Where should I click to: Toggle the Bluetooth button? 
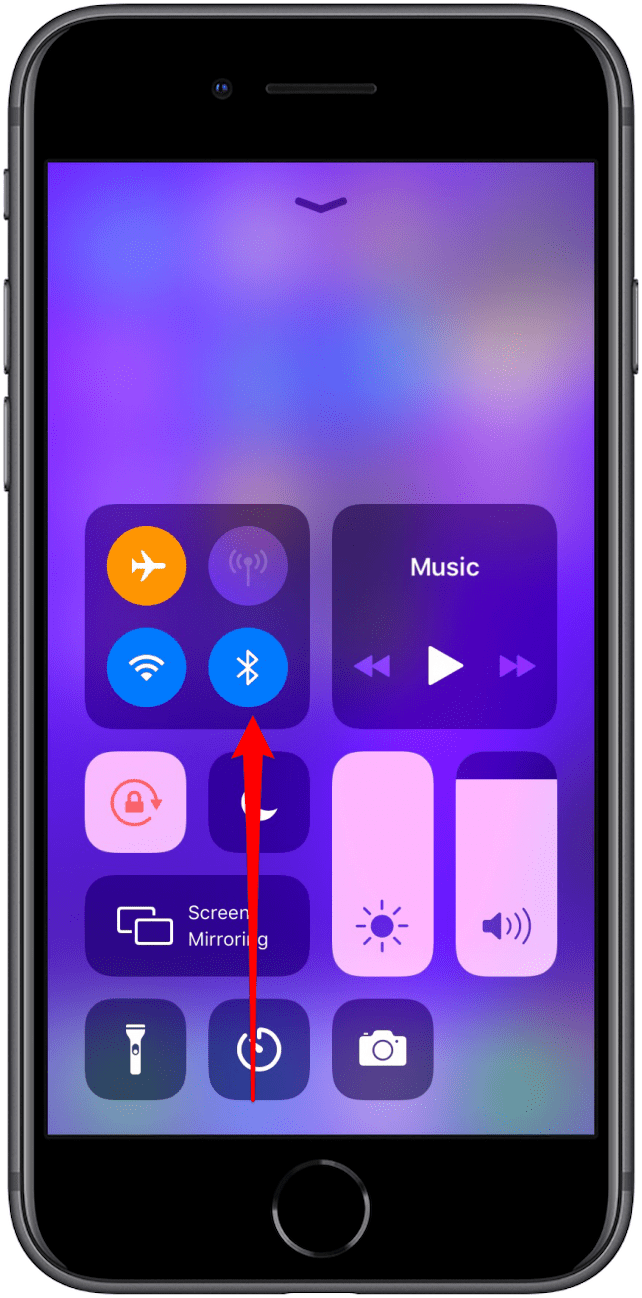(x=247, y=668)
